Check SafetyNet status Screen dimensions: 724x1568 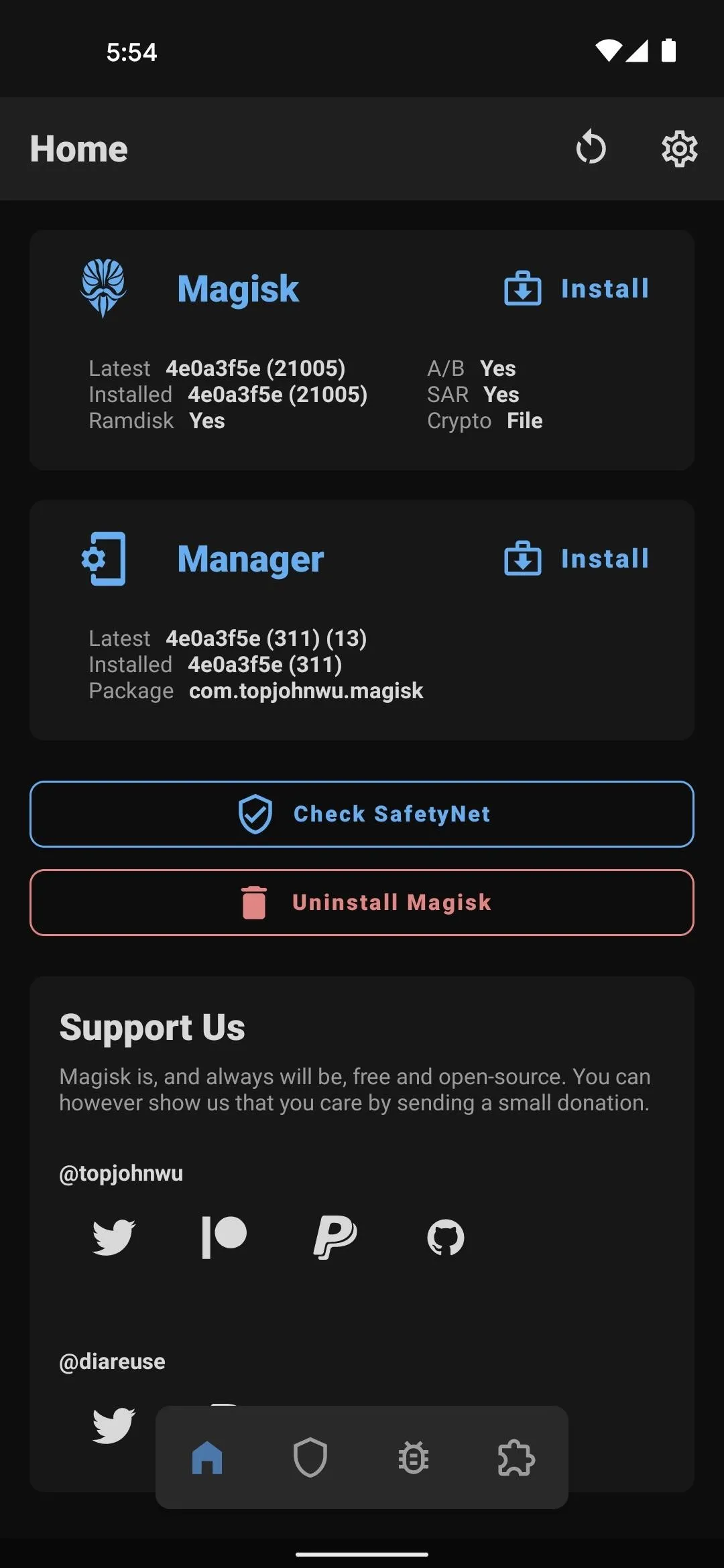(x=362, y=814)
